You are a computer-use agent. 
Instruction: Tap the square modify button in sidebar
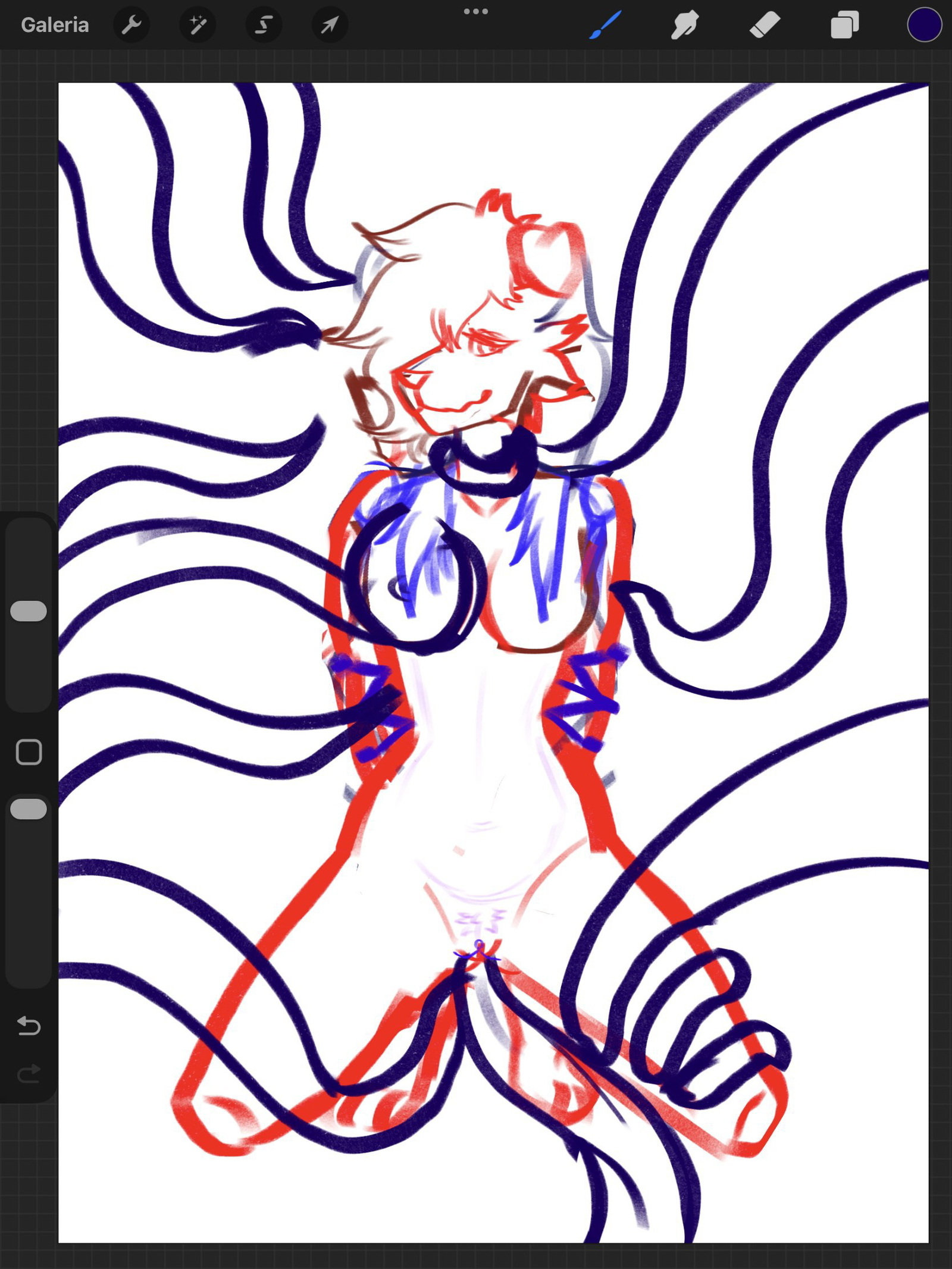[x=29, y=752]
